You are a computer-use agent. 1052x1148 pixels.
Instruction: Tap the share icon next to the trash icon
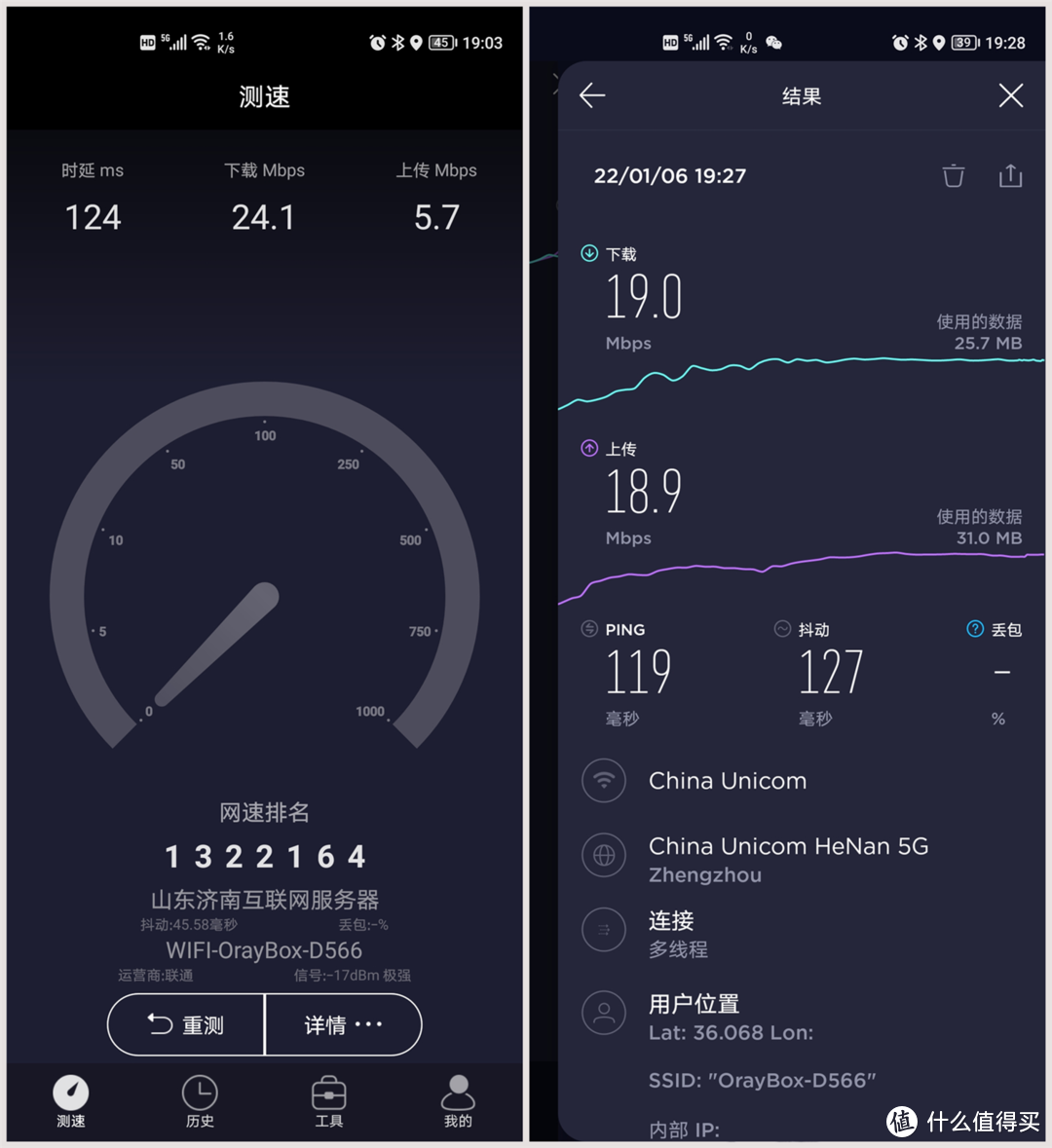[1010, 176]
